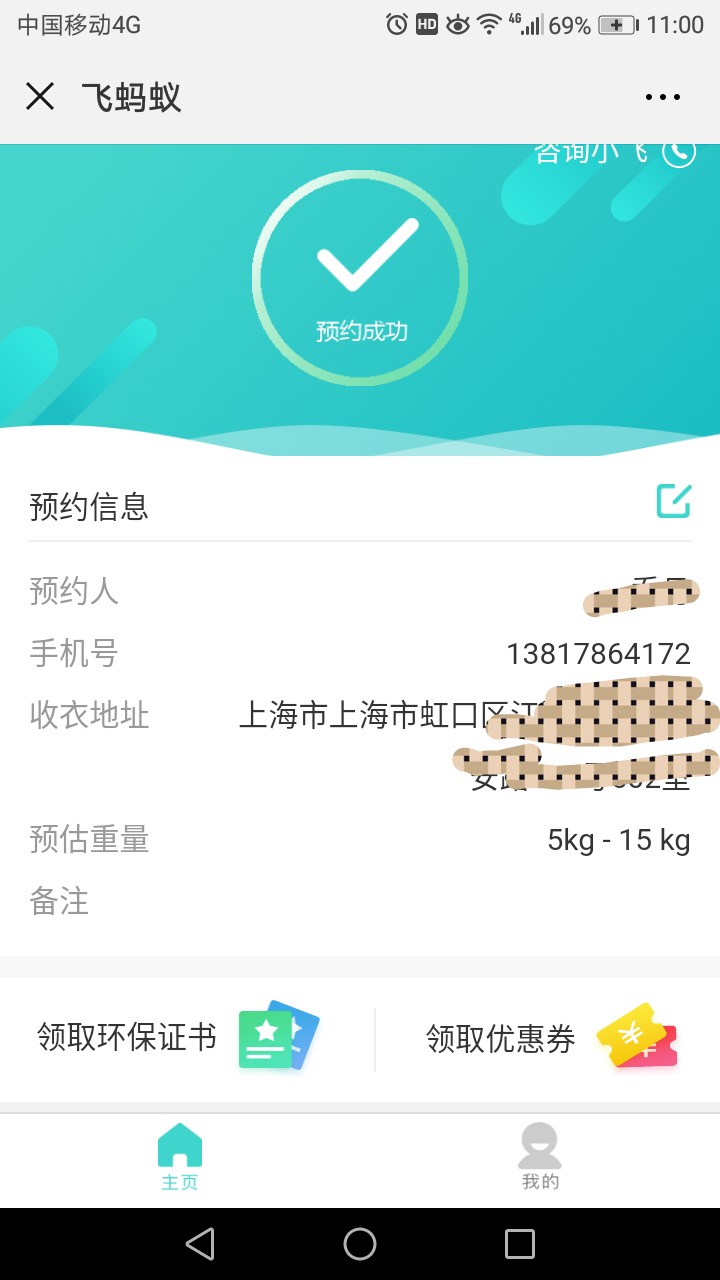
Task: Switch to the 我的 tab
Action: [x=540, y=1158]
